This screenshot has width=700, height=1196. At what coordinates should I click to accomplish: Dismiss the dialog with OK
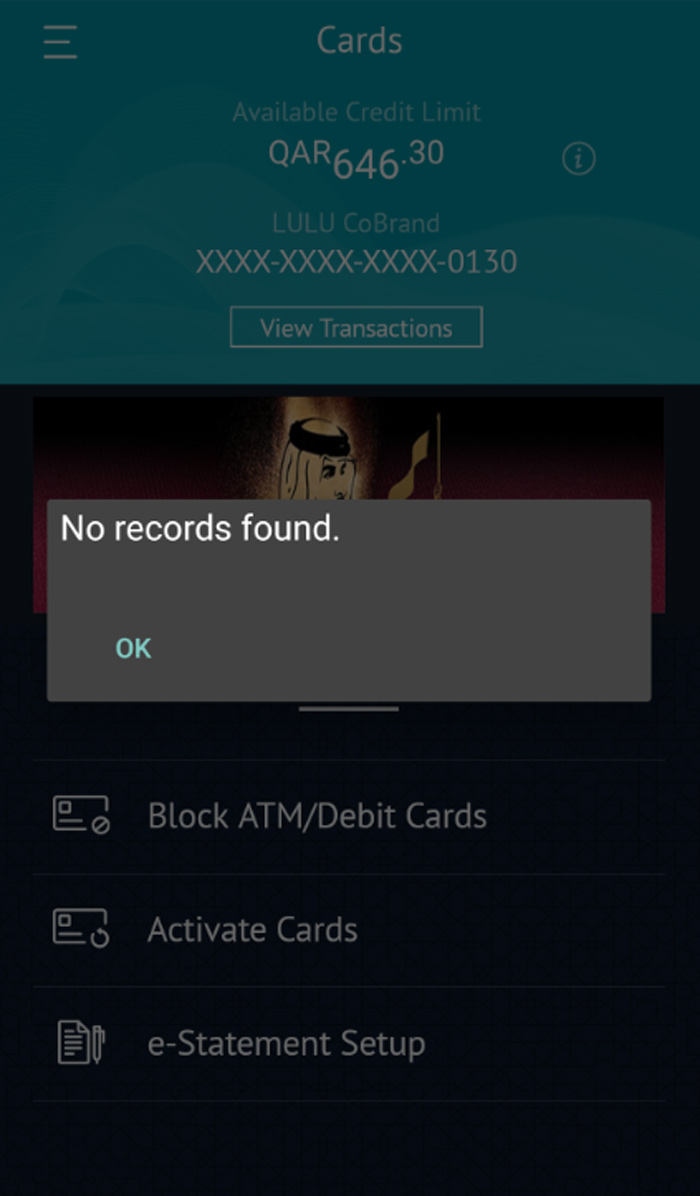(133, 648)
